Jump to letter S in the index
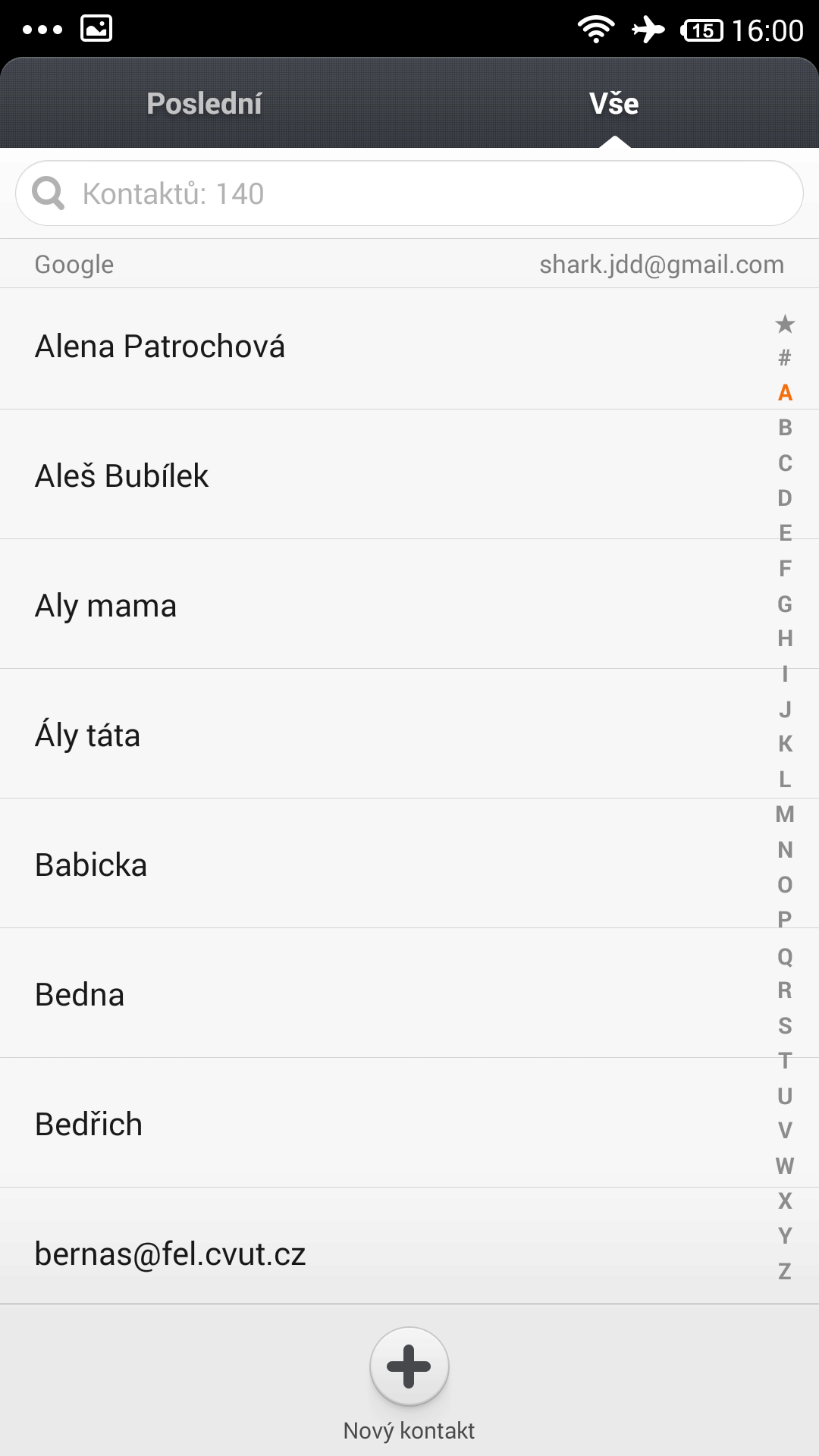Viewport: 819px width, 1456px height. (x=785, y=1025)
